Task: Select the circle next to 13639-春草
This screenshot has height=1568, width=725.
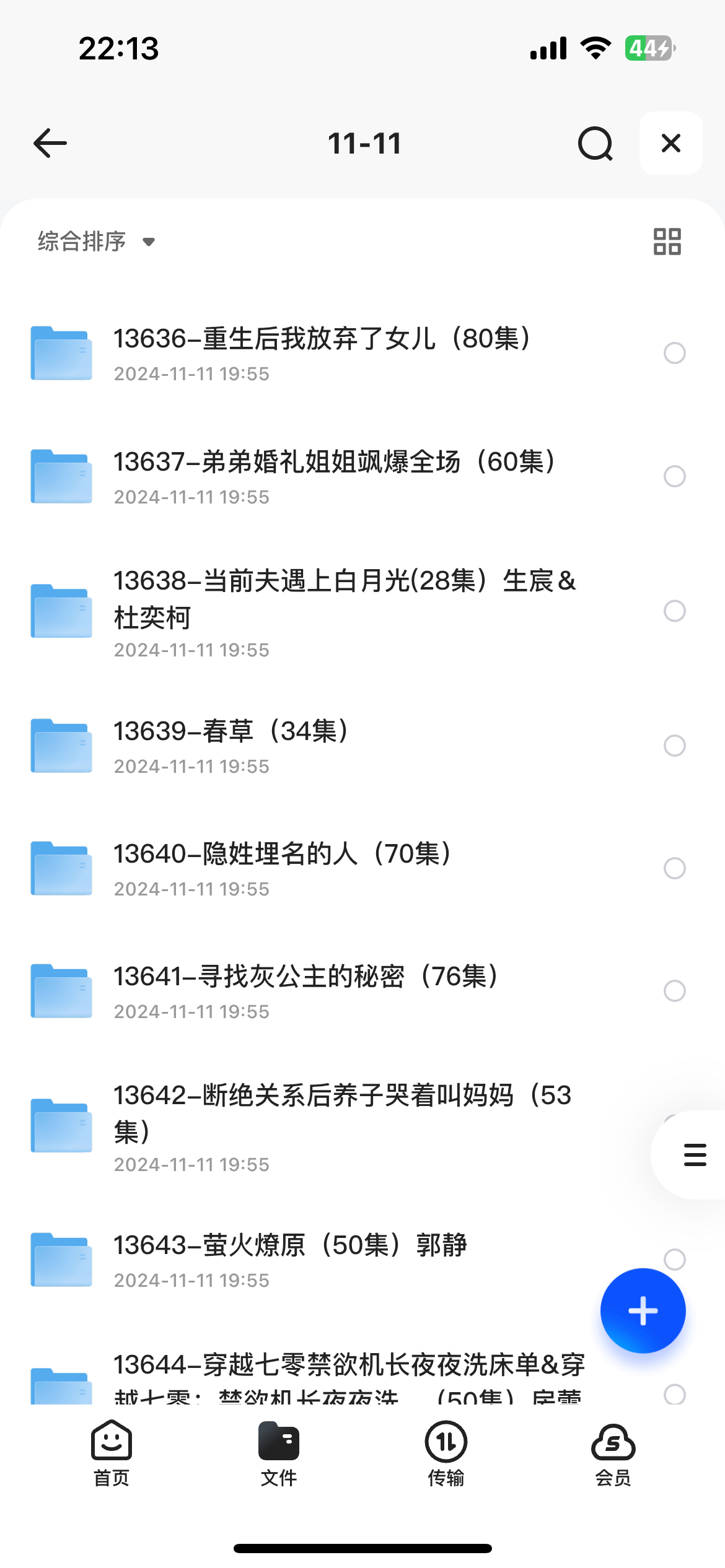Action: pos(675,746)
